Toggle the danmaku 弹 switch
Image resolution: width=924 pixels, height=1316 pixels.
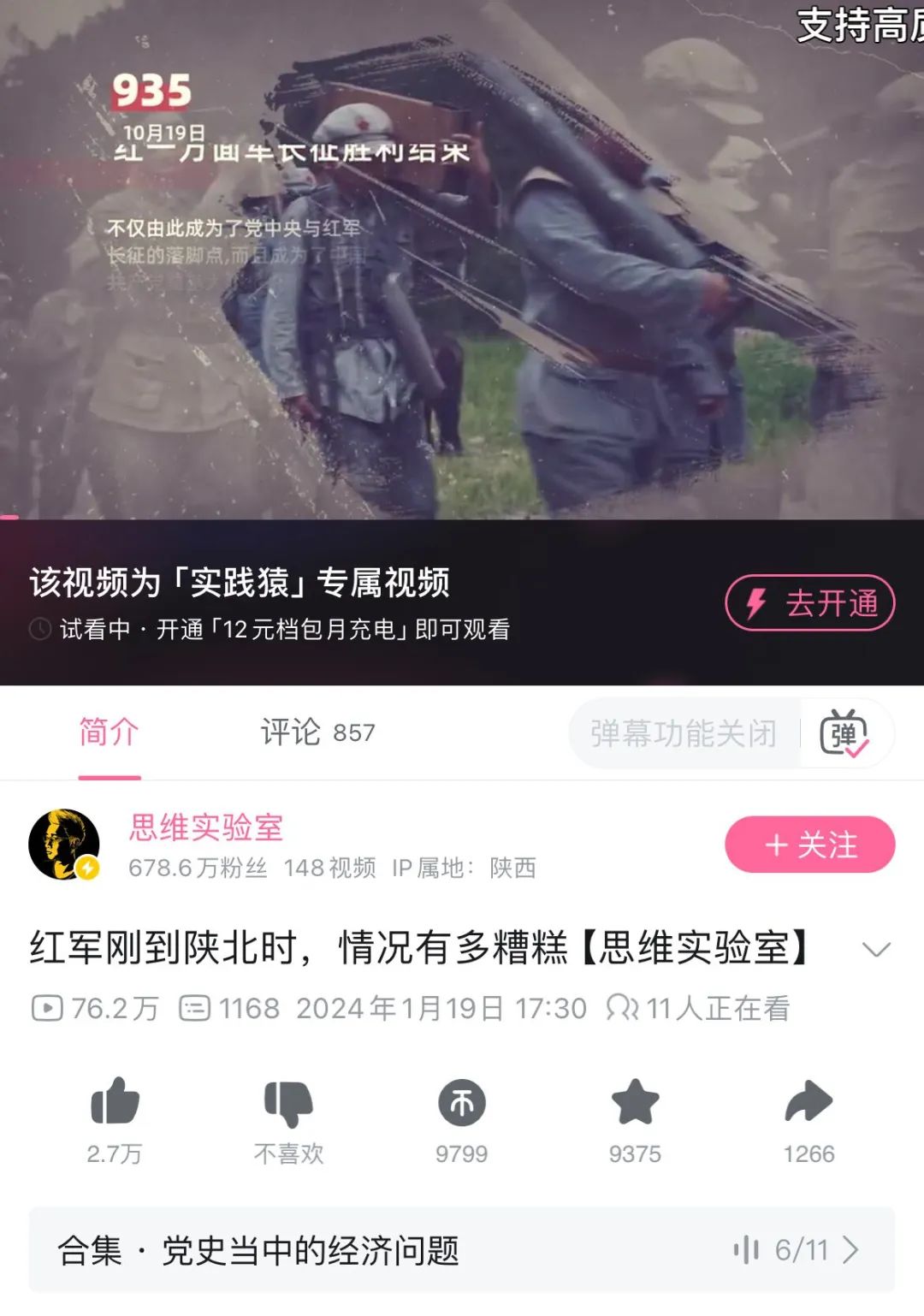844,734
